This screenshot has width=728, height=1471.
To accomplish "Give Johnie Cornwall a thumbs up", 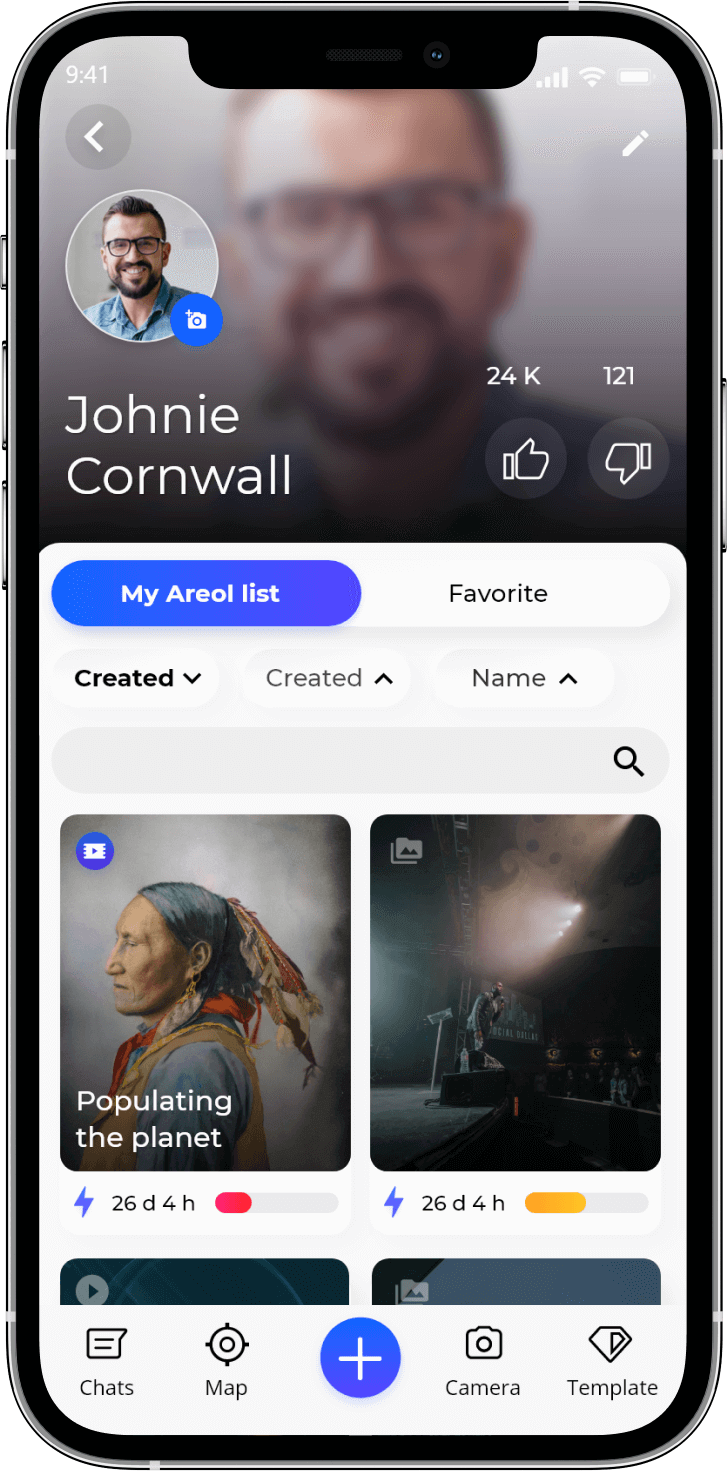I will pyautogui.click(x=525, y=460).
